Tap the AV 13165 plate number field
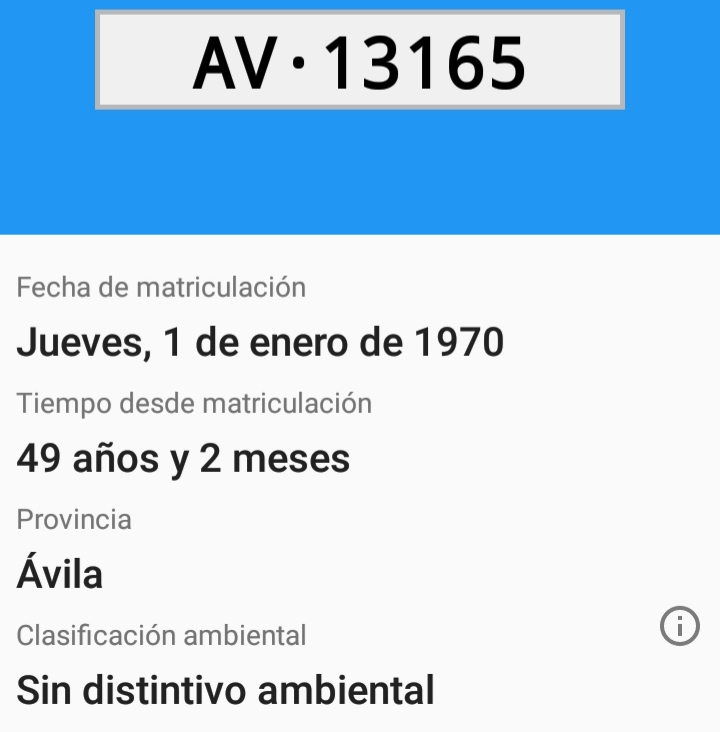 [360, 60]
